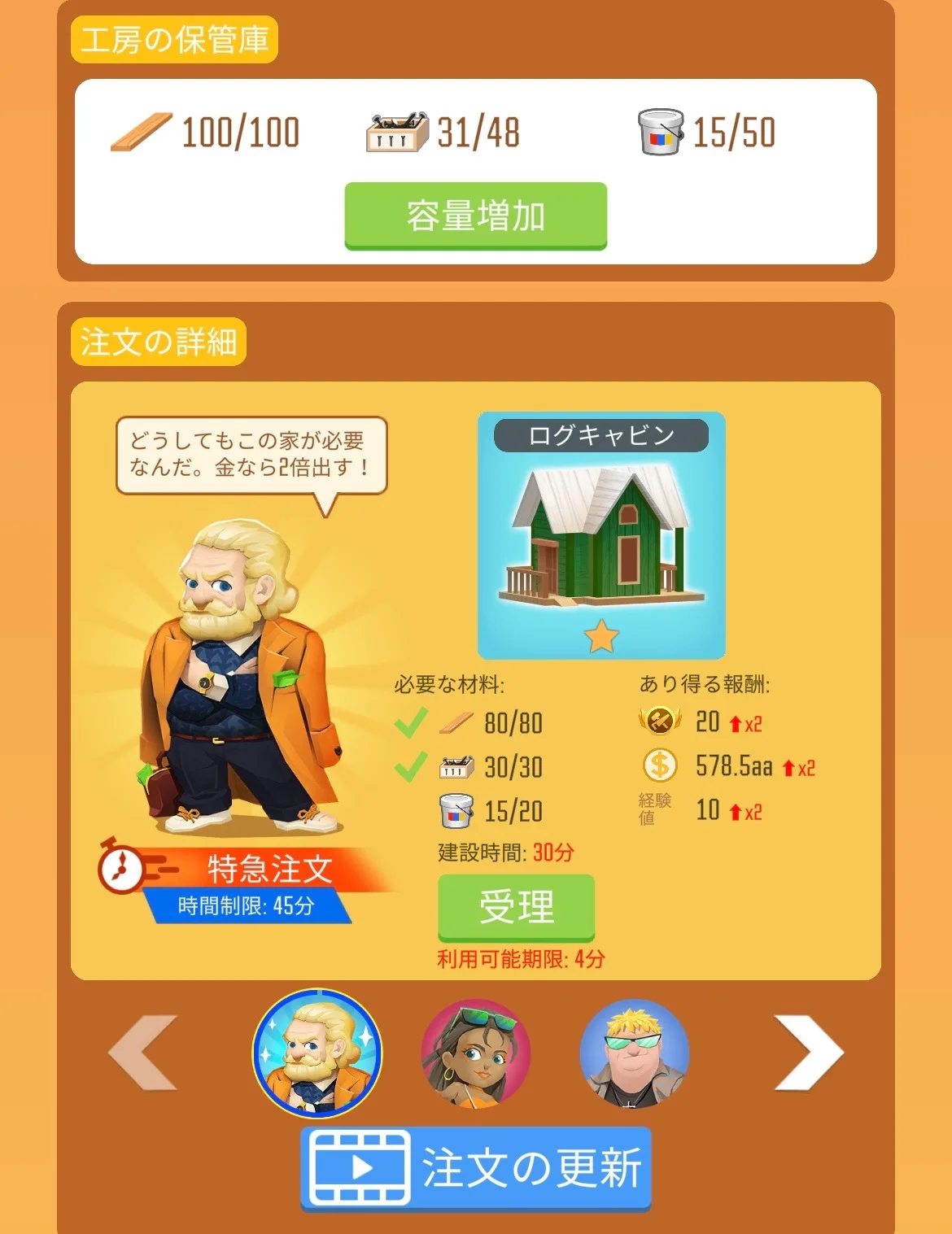
Task: Select the blond man with green sunglasses avatar
Action: click(634, 1053)
